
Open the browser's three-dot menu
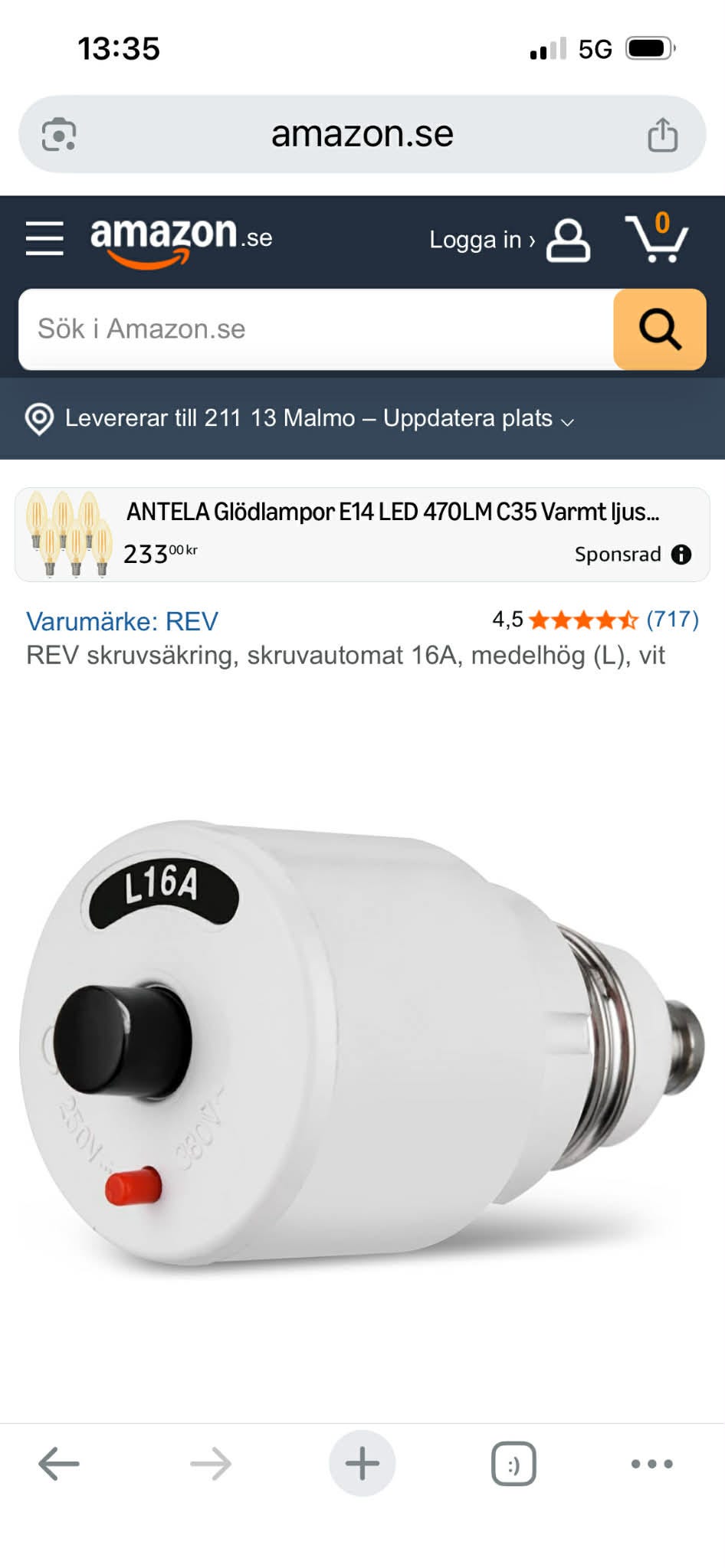(x=651, y=1464)
